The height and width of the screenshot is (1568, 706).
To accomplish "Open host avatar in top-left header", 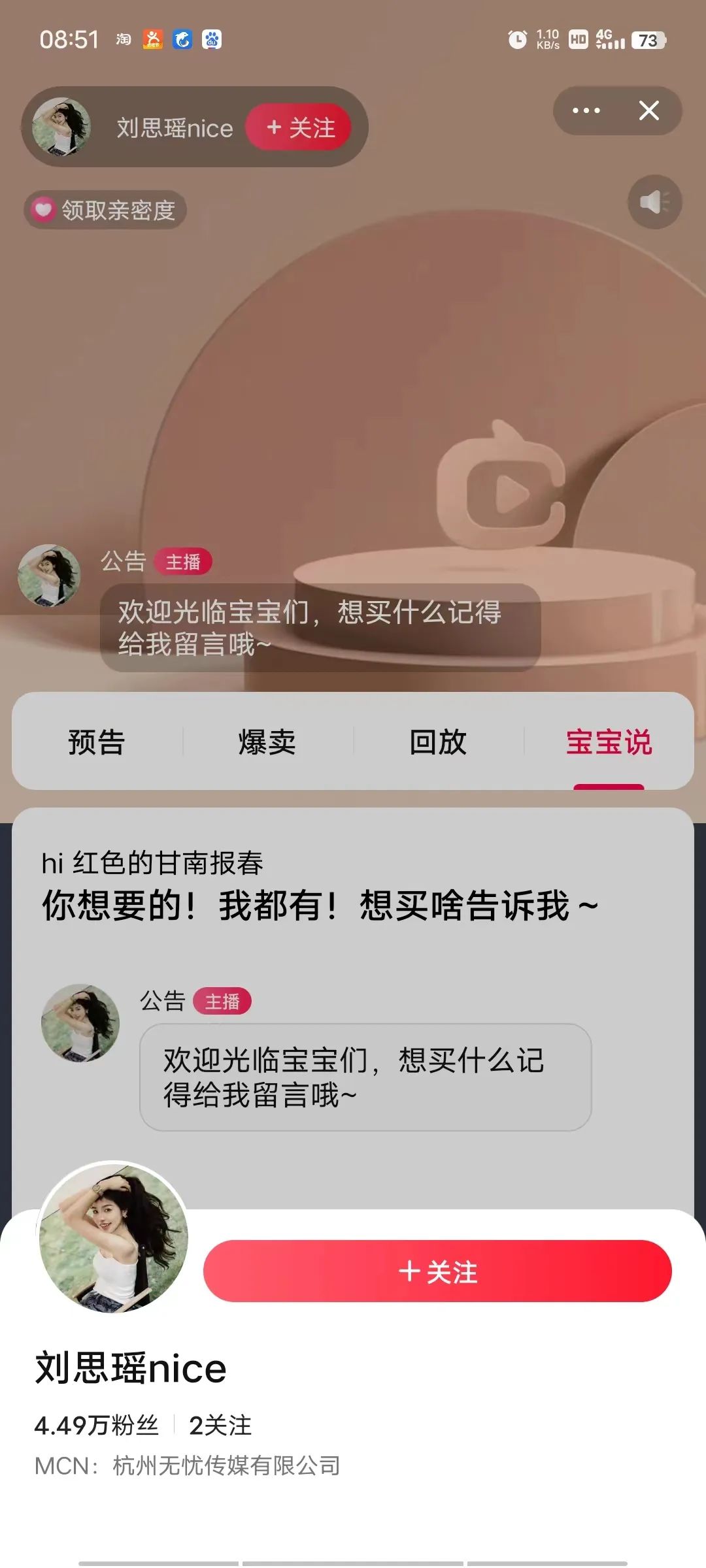I will coord(62,127).
